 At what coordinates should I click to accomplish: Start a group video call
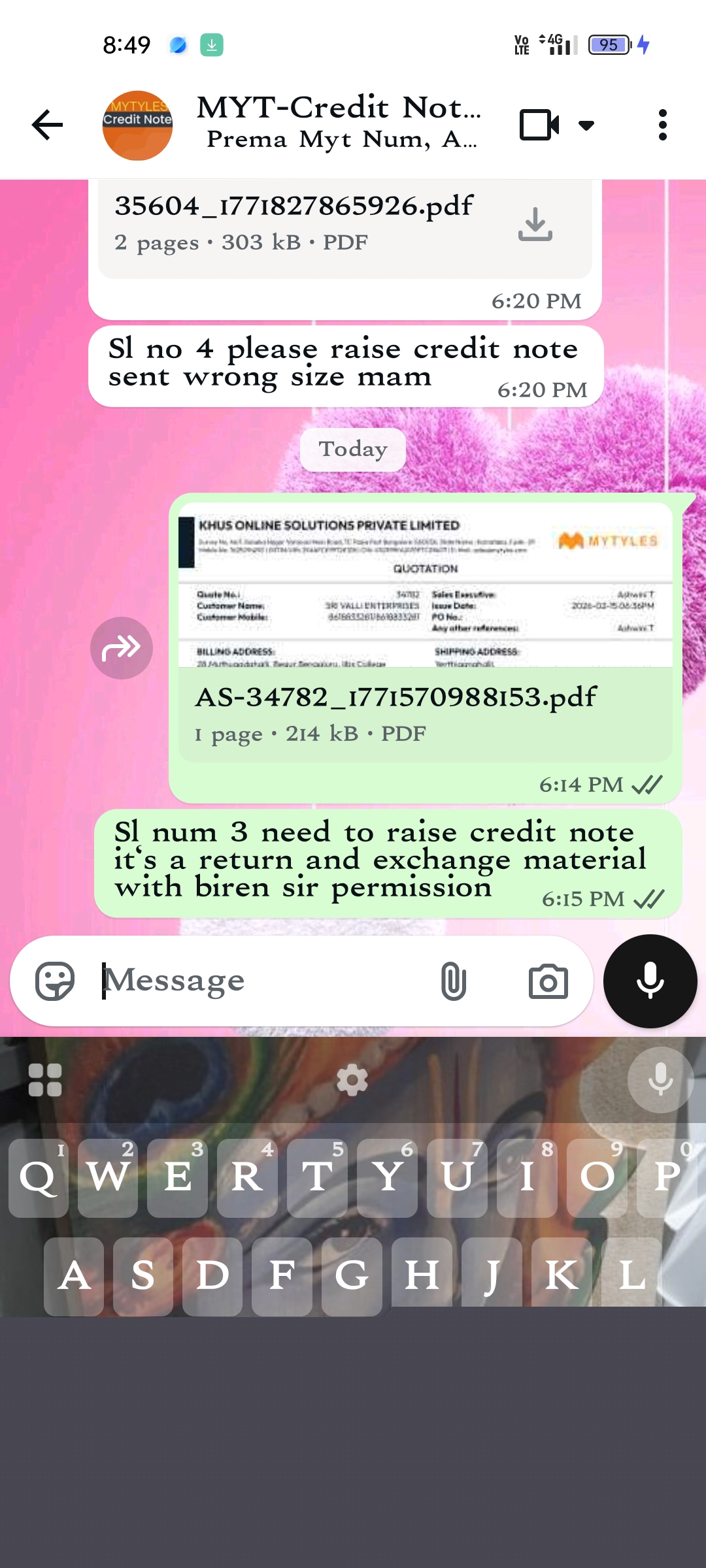click(539, 125)
